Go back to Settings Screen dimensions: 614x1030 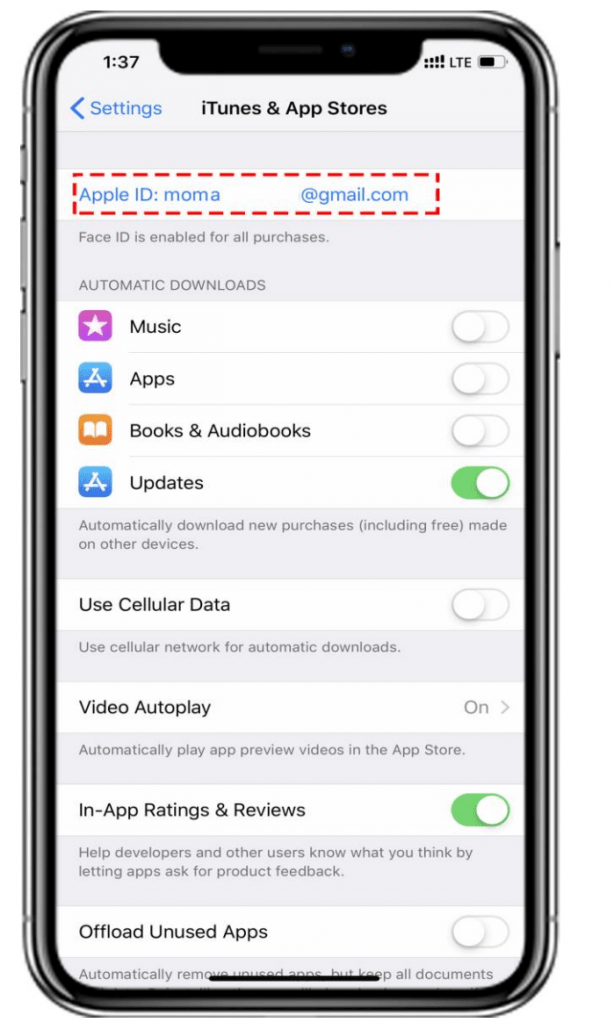115,108
